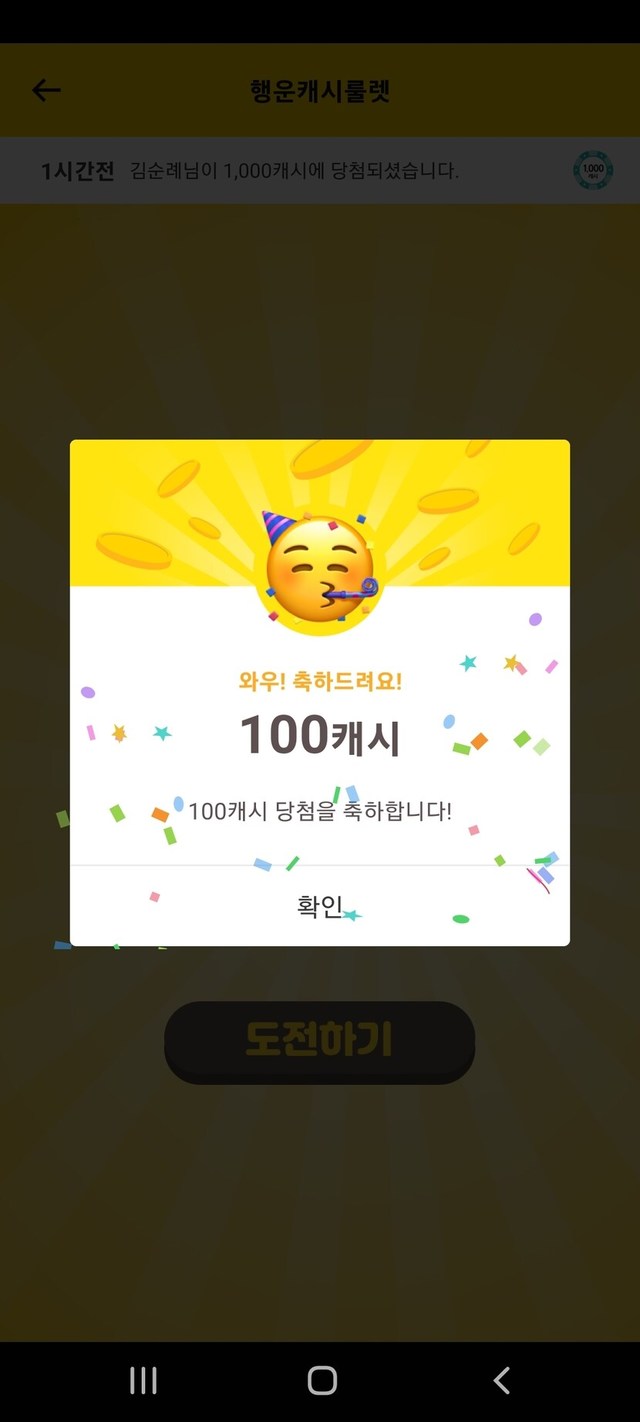Confirm the 100캐시 win with 확인
The width and height of the screenshot is (640, 1422).
click(x=320, y=906)
